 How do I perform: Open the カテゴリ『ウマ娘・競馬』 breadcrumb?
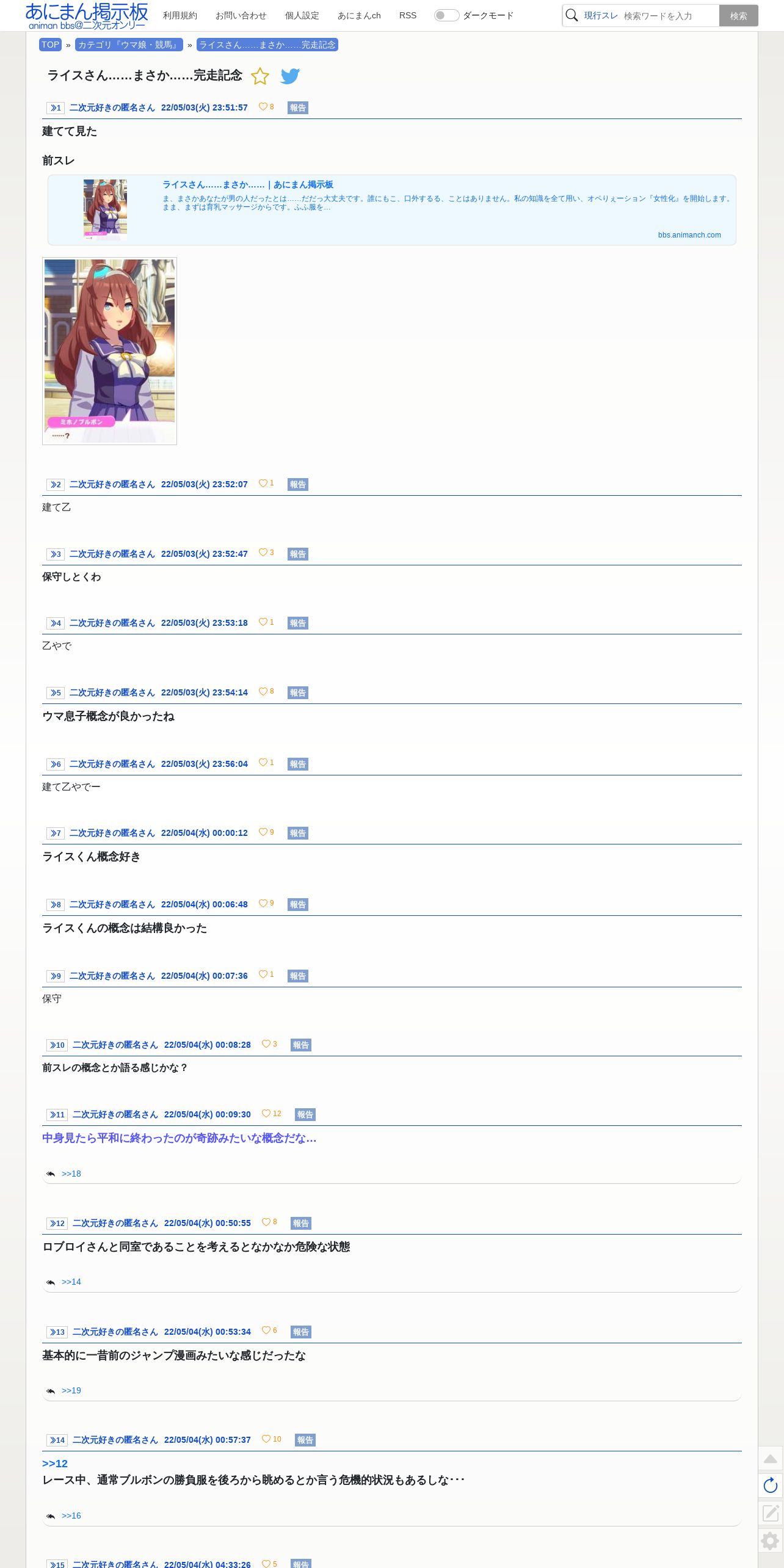[x=129, y=45]
